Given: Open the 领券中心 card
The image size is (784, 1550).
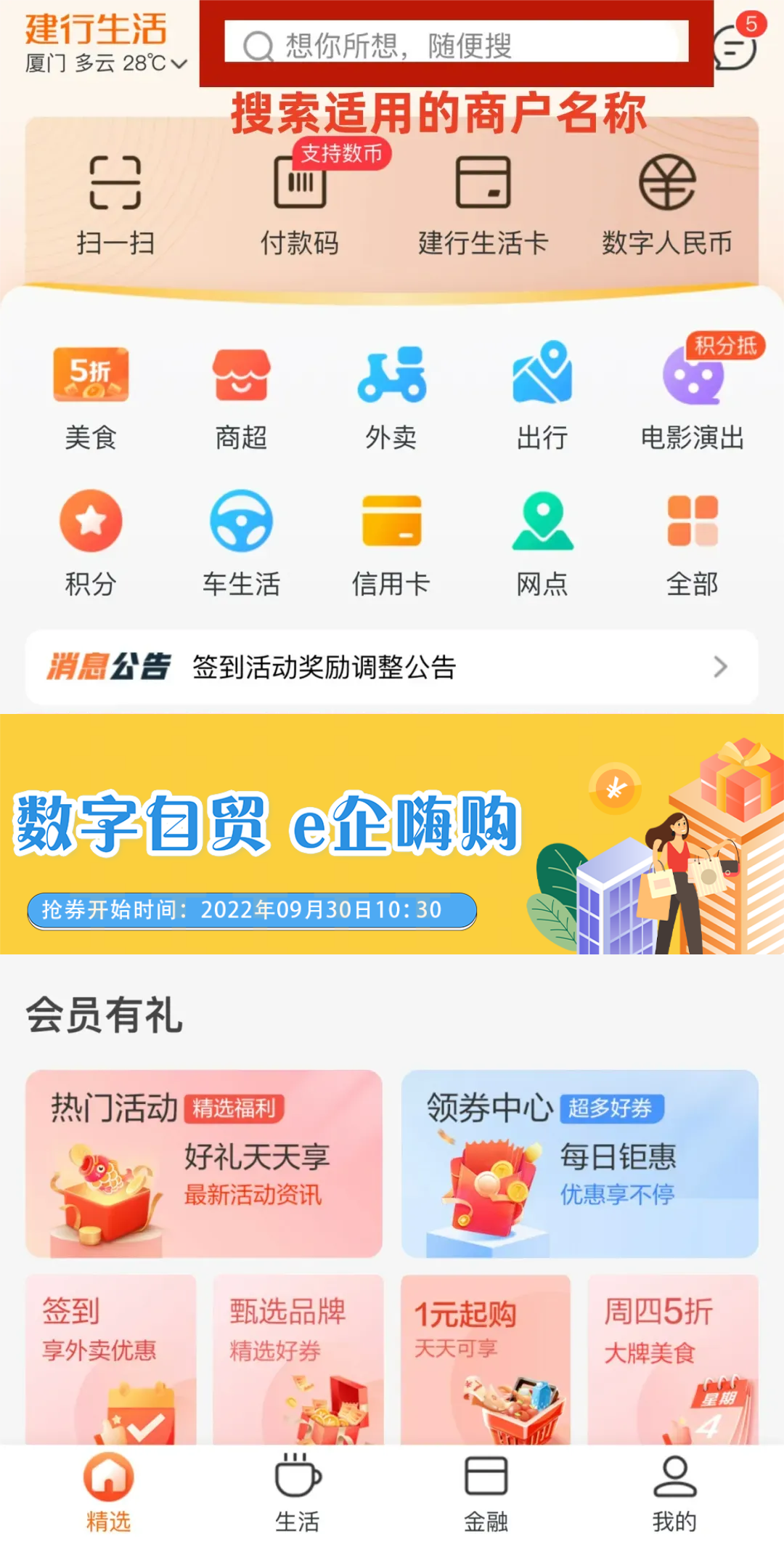Looking at the screenshot, I should tap(579, 1164).
